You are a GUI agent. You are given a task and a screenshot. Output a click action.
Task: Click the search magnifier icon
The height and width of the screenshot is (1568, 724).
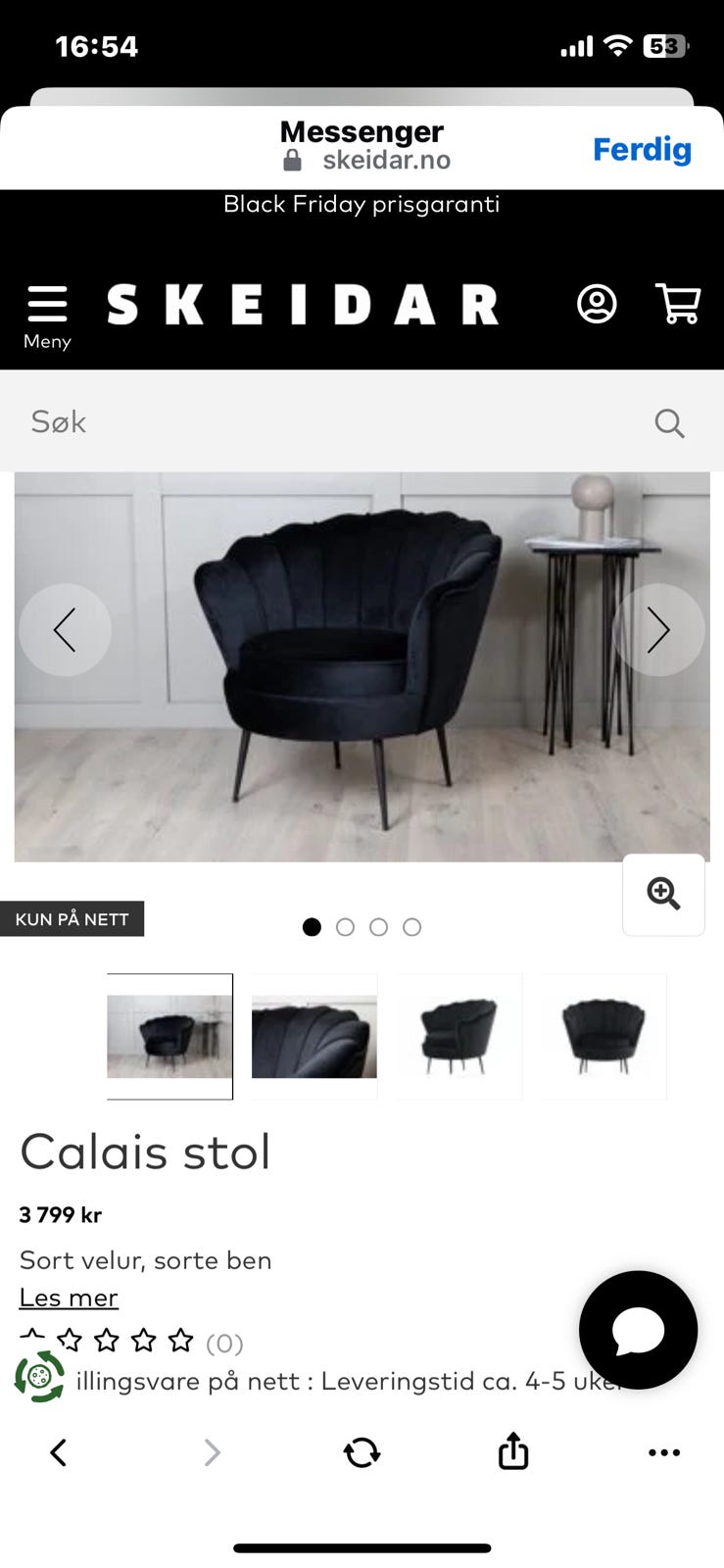coord(669,422)
